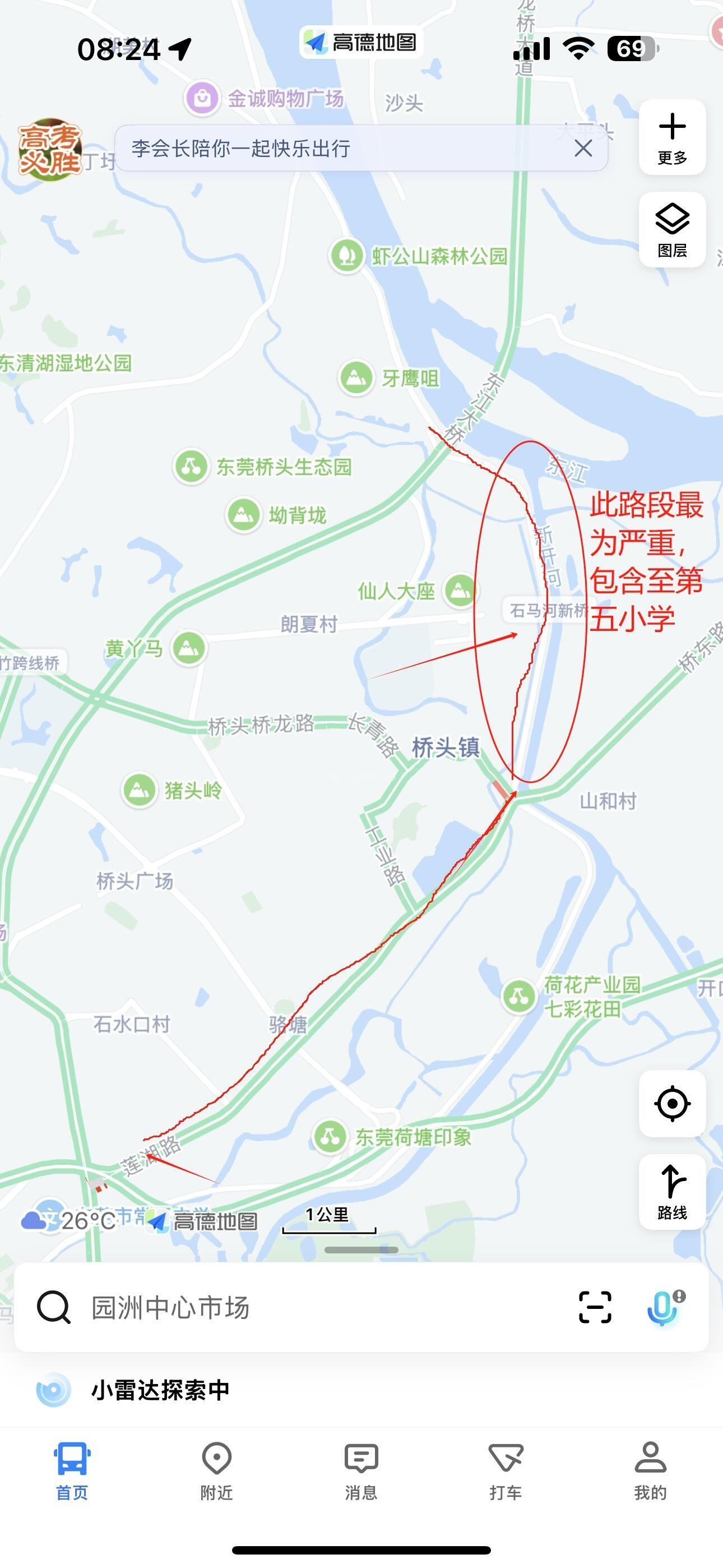Open 路线 route planning
The width and height of the screenshot is (723, 1568).
click(x=672, y=1191)
